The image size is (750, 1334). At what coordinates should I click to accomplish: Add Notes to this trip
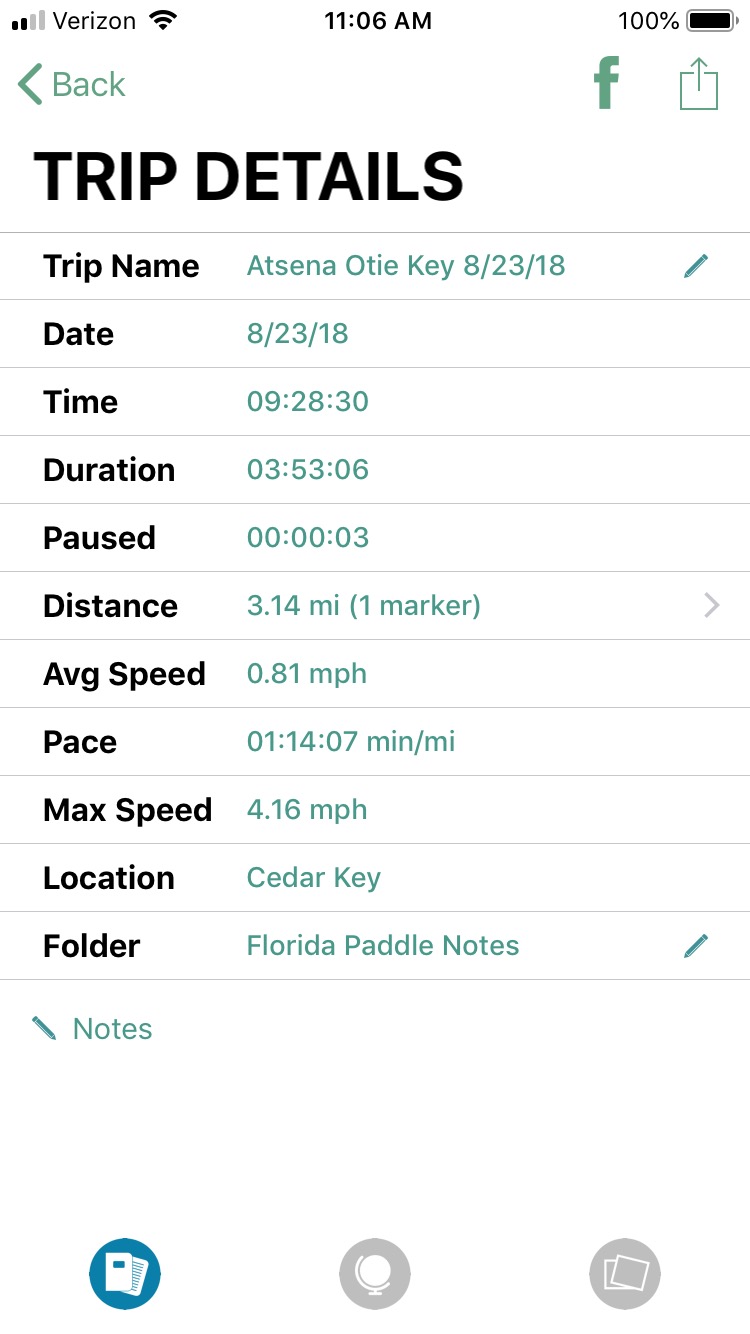[92, 1029]
